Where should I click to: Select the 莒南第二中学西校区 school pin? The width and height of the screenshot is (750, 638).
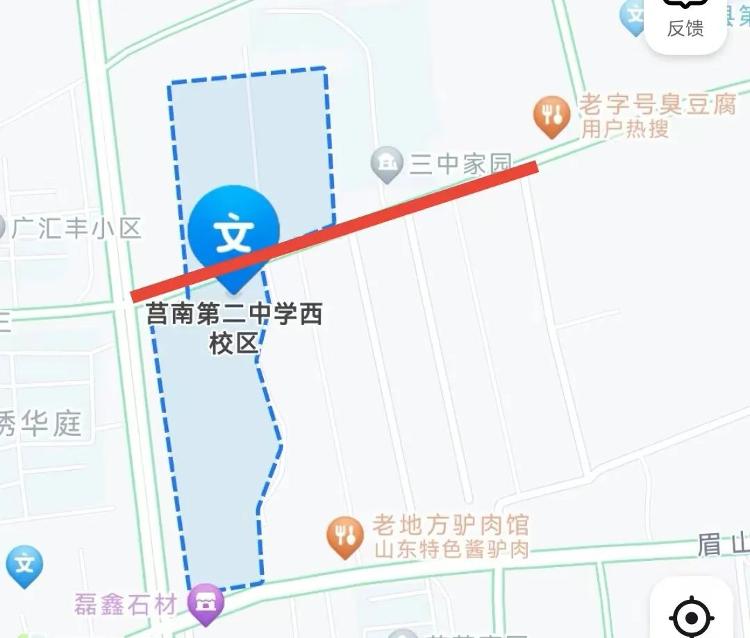(x=233, y=236)
